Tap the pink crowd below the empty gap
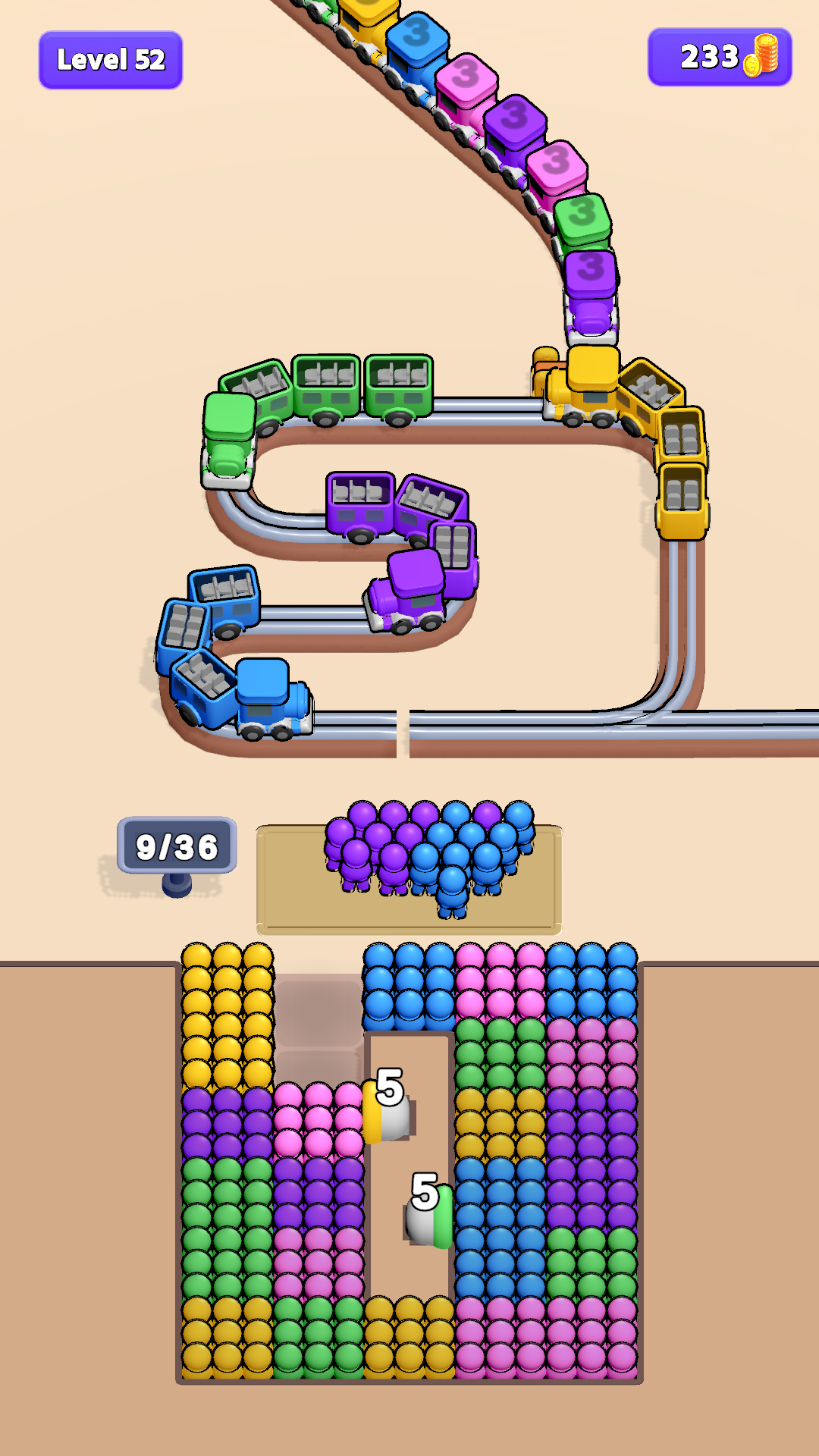The image size is (819, 1456). pos(318,1119)
